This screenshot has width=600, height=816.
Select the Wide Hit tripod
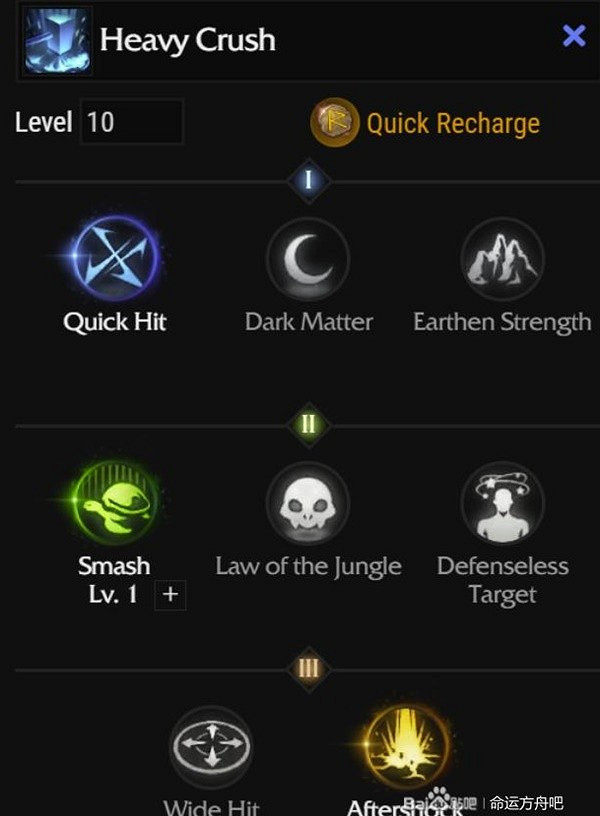coord(211,747)
